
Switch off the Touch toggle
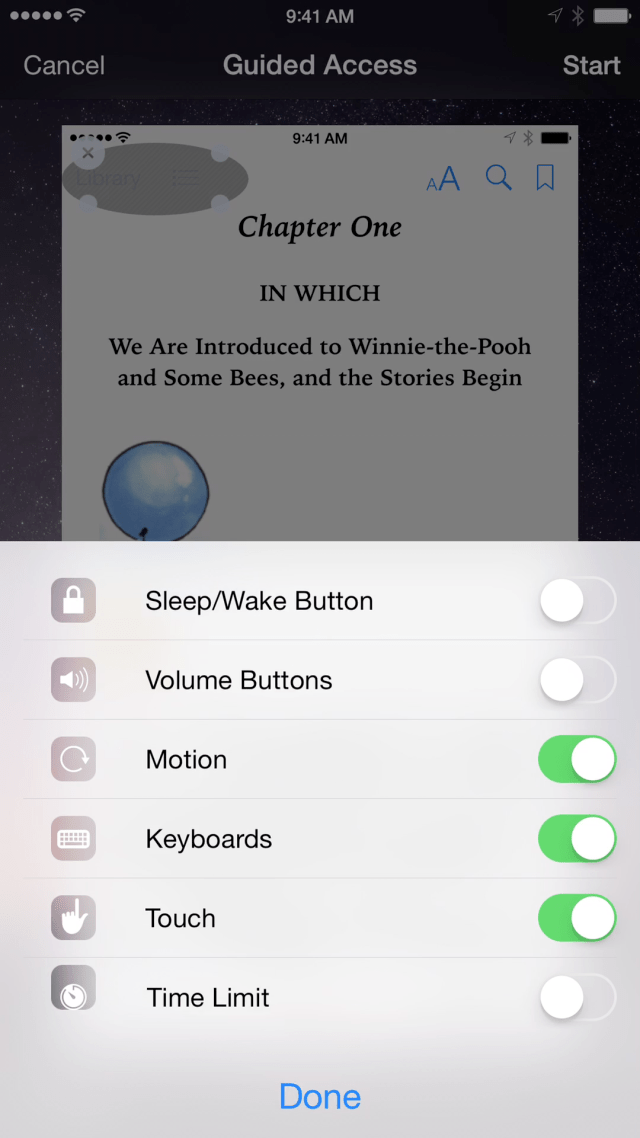point(577,918)
